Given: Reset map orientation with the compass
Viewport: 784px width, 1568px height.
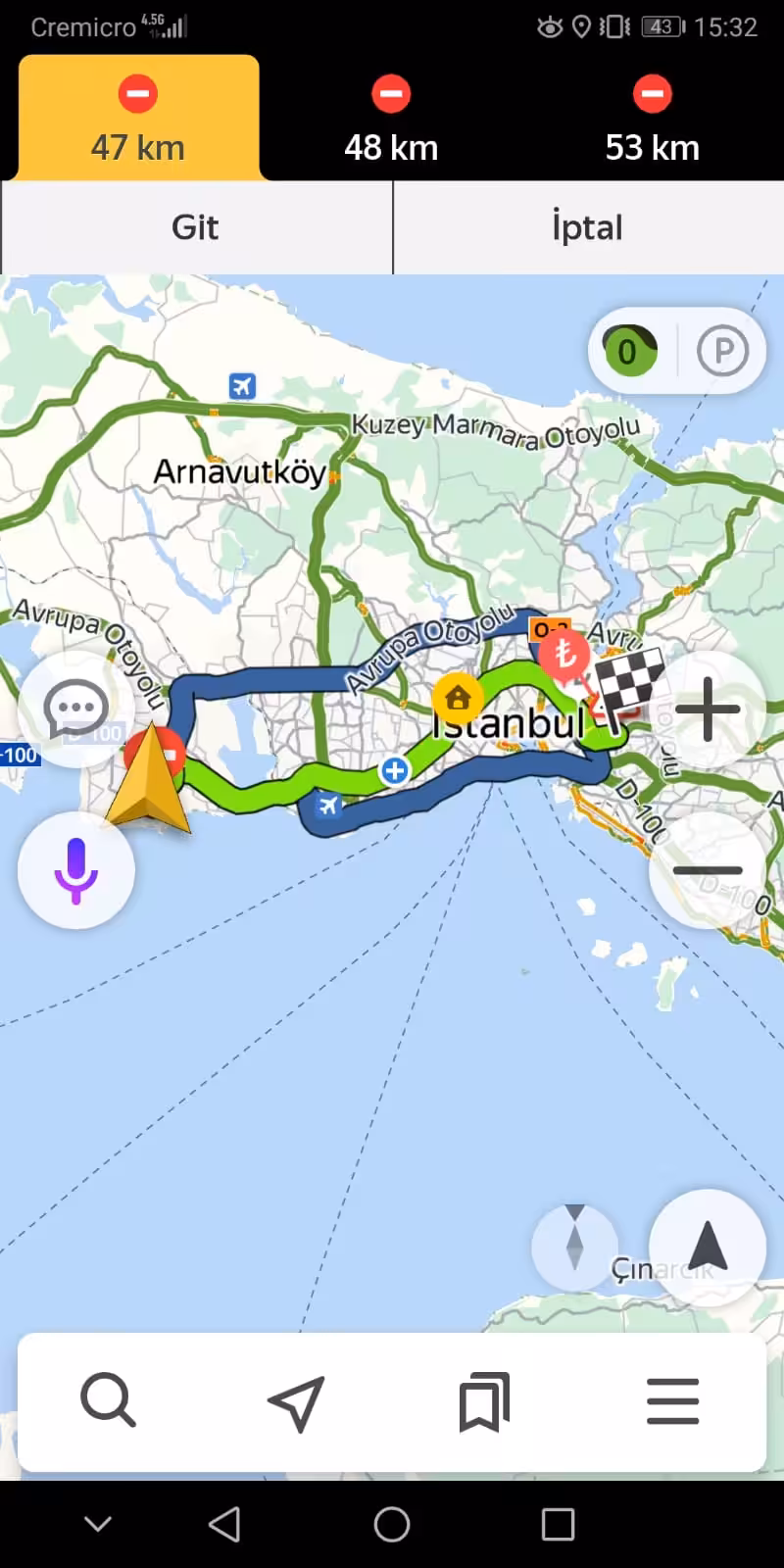Looking at the screenshot, I should (x=575, y=1247).
